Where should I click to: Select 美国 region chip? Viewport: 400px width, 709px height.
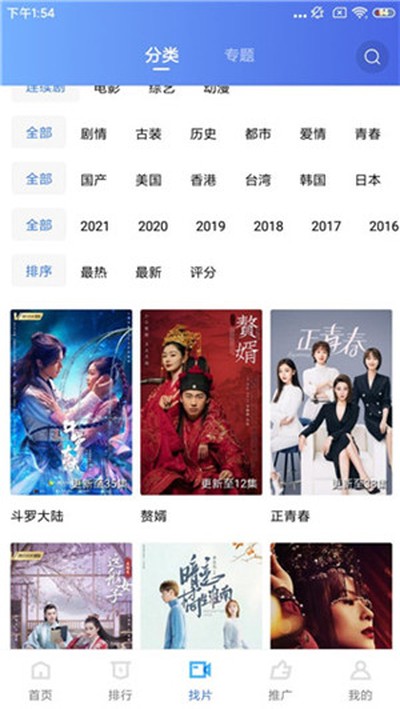[148, 180]
